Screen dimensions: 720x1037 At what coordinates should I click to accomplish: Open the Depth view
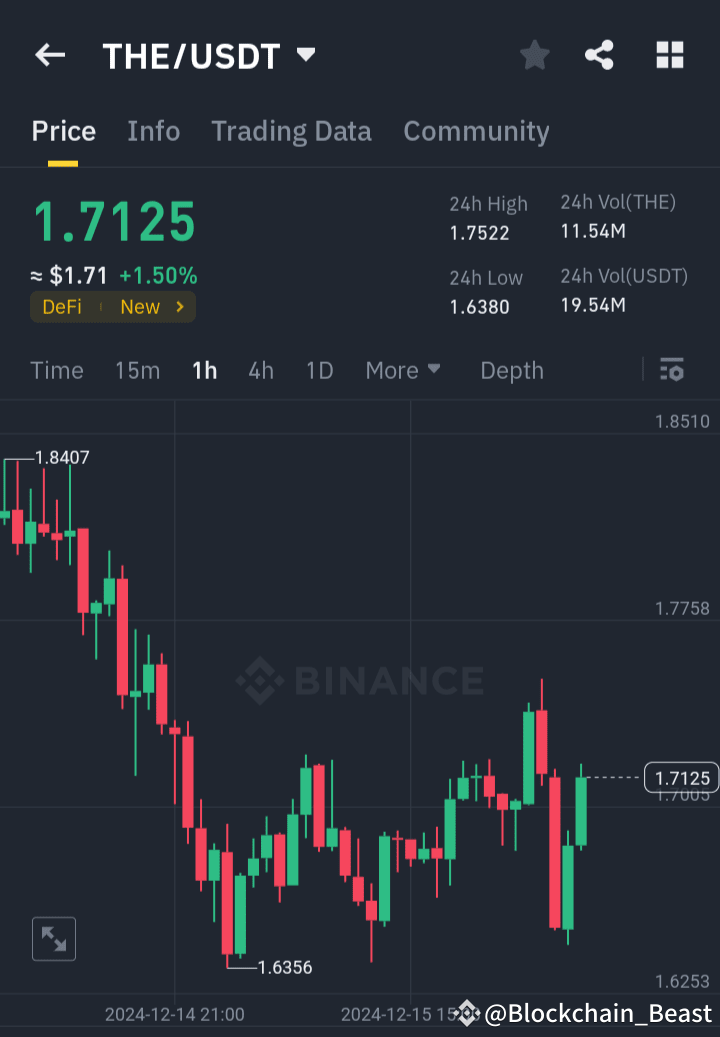(x=511, y=370)
